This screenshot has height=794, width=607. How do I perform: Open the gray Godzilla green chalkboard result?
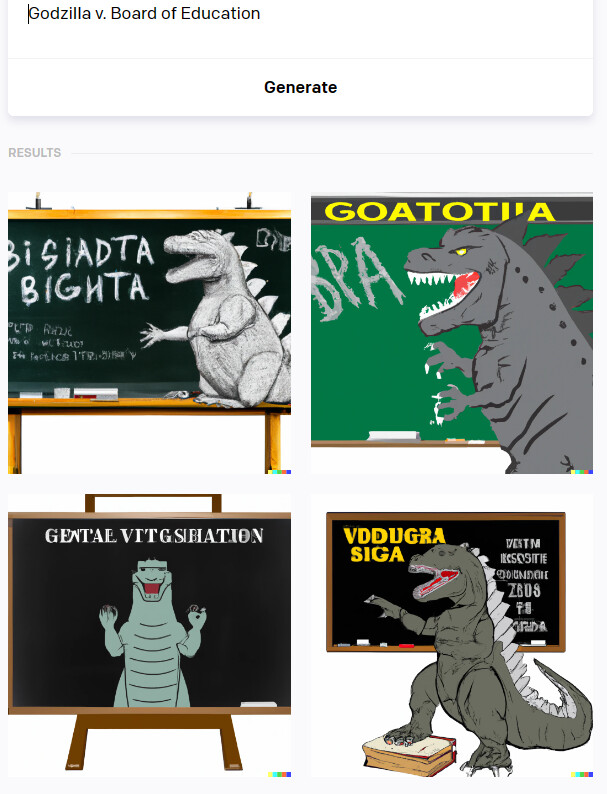click(x=452, y=333)
